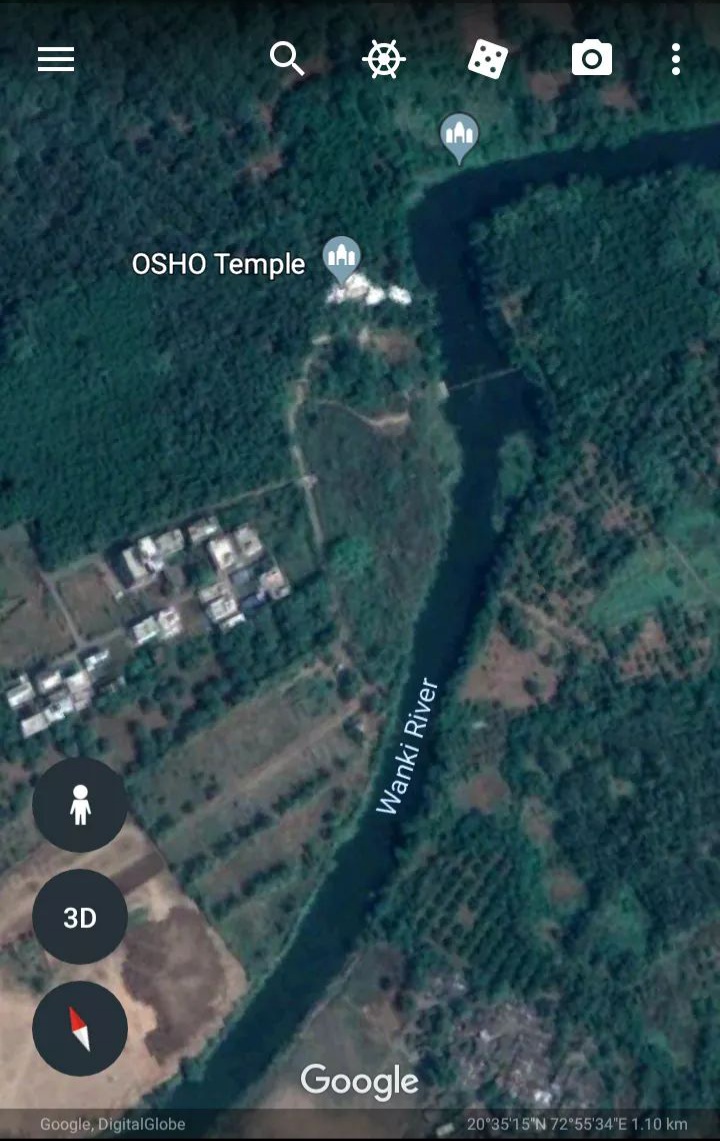The image size is (720, 1141).
Task: Tap the unlabeled temple marker by the river
Action: point(459,135)
